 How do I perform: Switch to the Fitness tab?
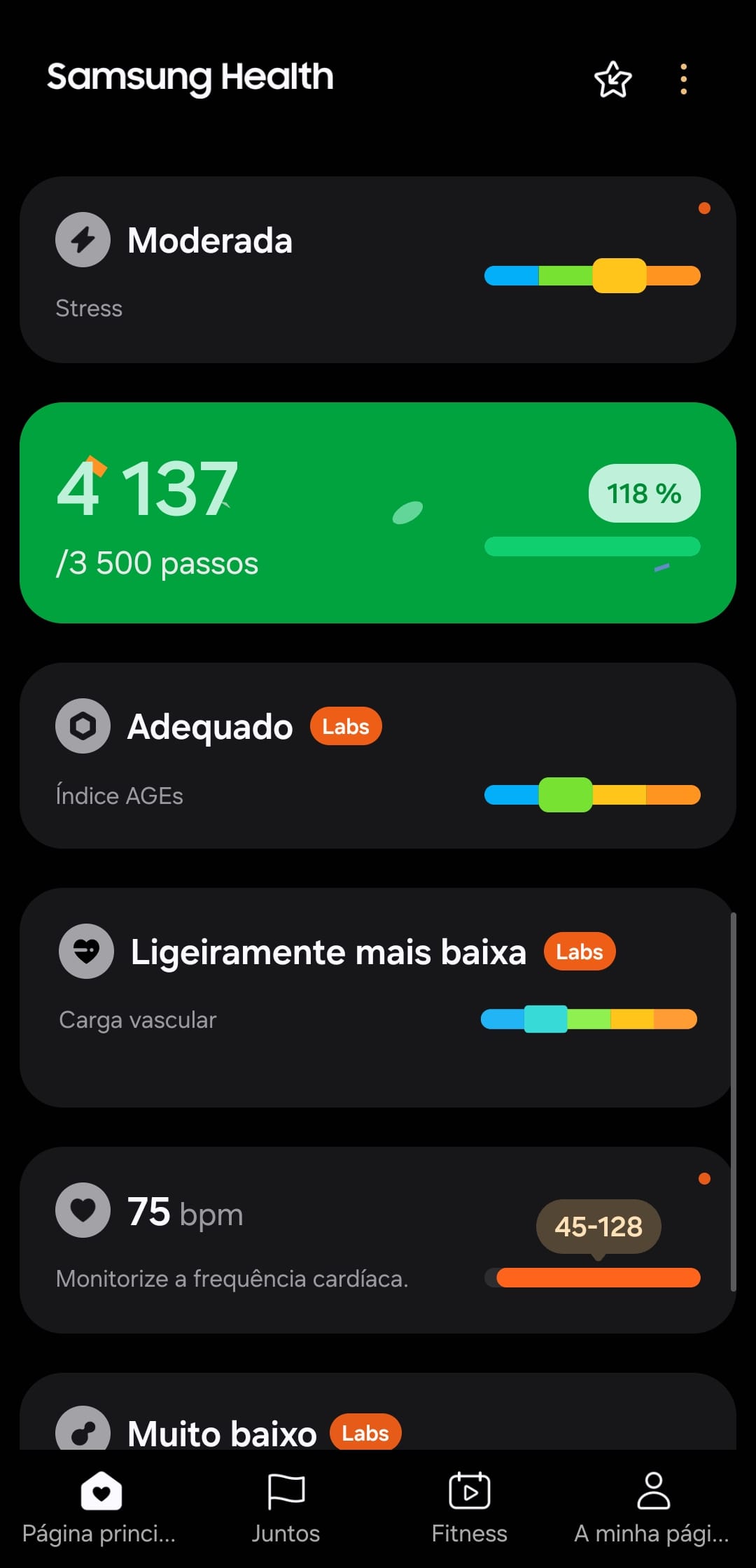[x=469, y=1507]
